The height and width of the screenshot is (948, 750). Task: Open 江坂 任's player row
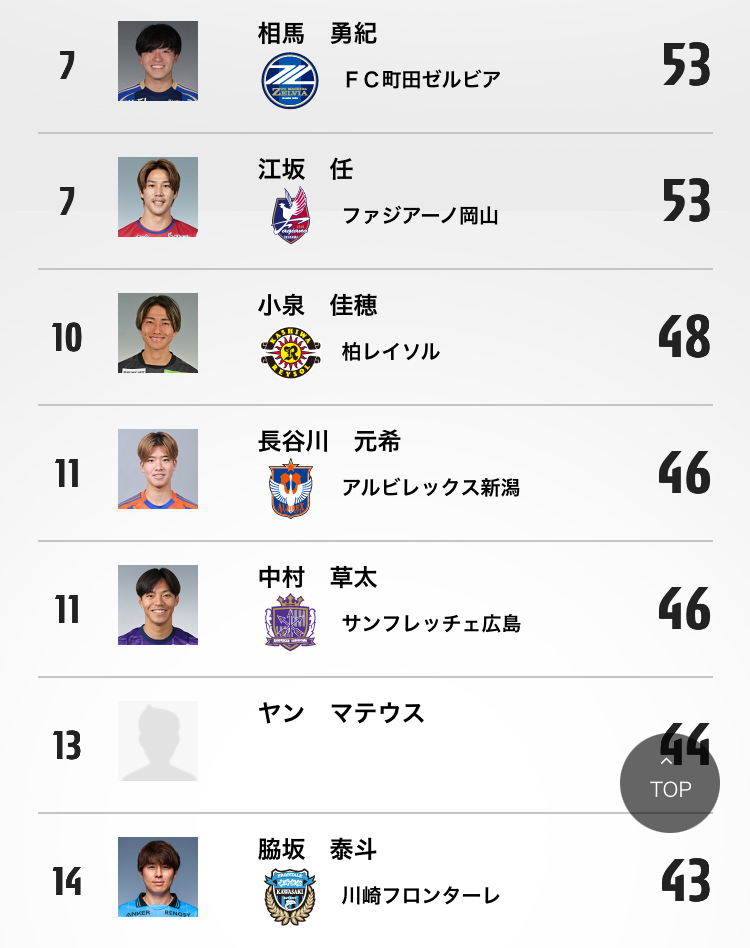pyautogui.click(x=375, y=200)
